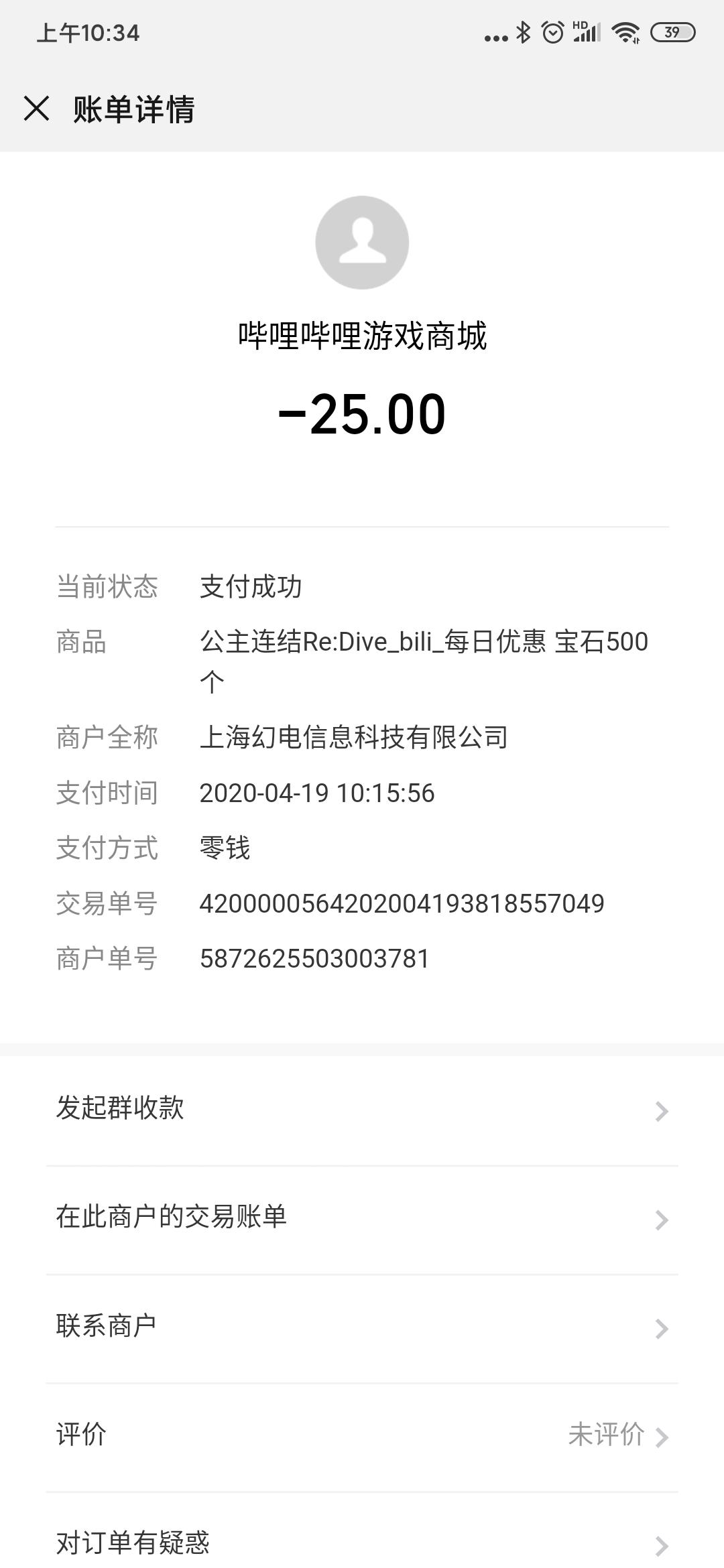This screenshot has height=1568, width=724.
Task: Select 联系商户 to contact merchant
Action: click(362, 1326)
